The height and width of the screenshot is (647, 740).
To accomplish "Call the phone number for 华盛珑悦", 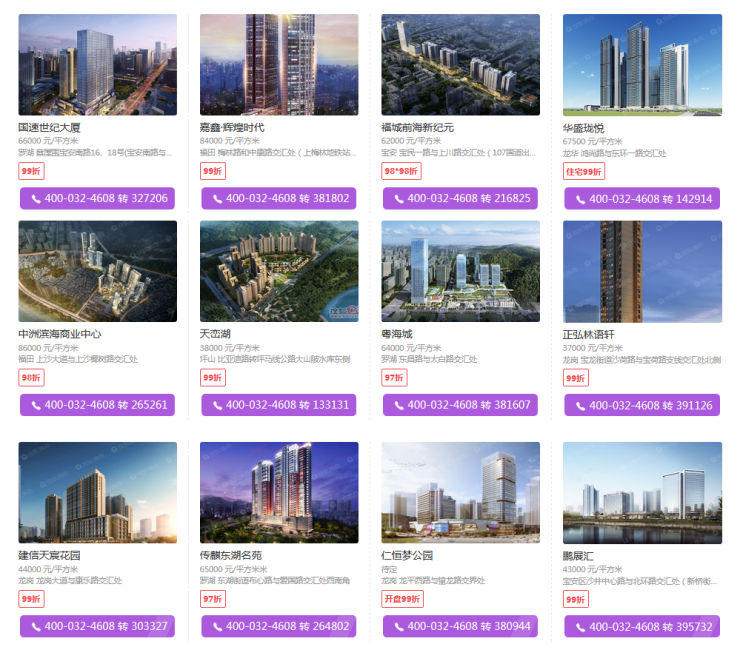I will pyautogui.click(x=642, y=198).
